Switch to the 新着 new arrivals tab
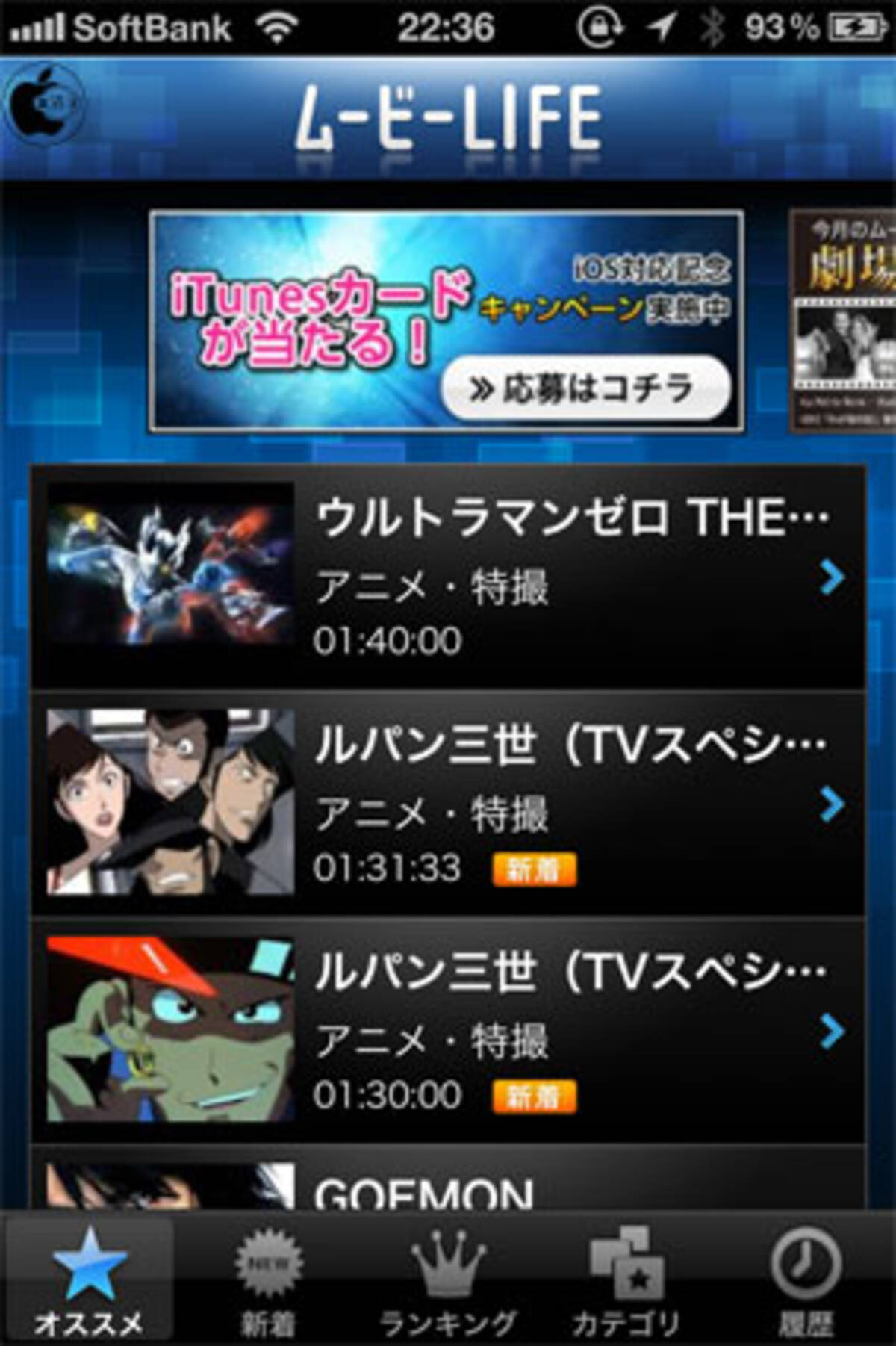Image resolution: width=896 pixels, height=1346 pixels. point(269,1279)
